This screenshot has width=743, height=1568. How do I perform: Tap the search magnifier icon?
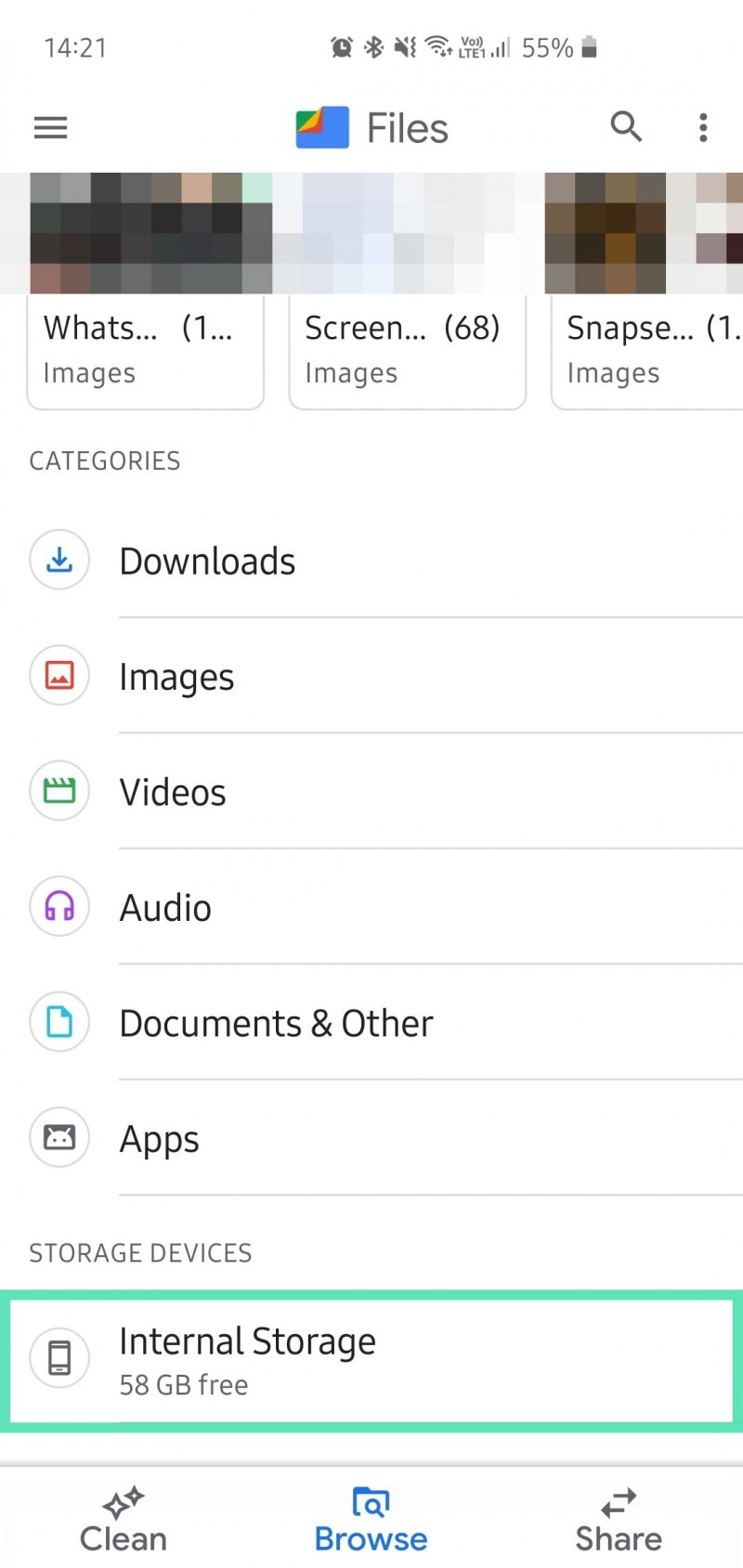(x=626, y=126)
